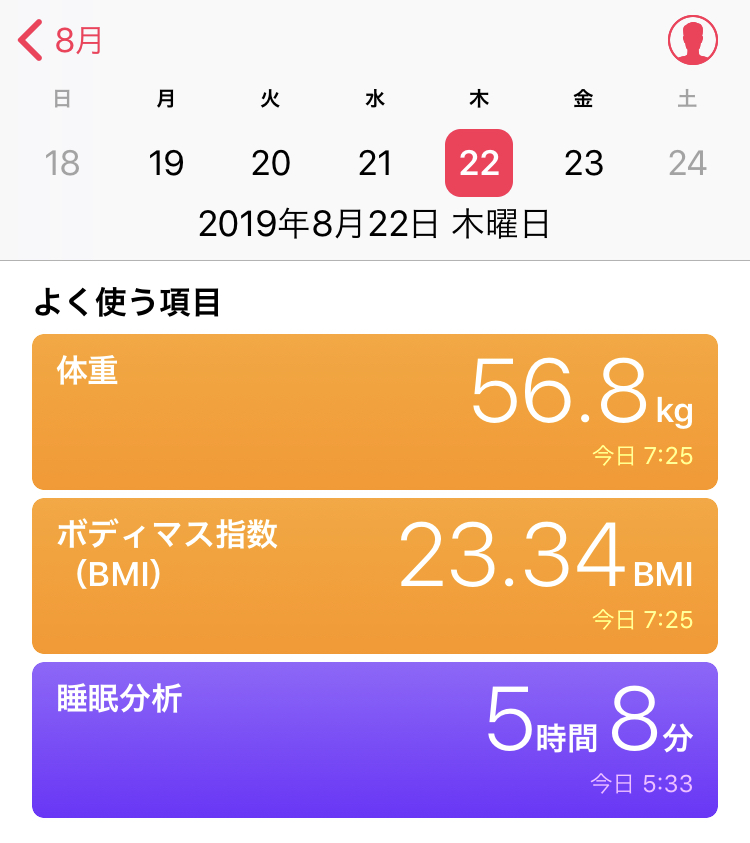Tap the highlighted day 22
The image size is (750, 843).
click(x=479, y=163)
